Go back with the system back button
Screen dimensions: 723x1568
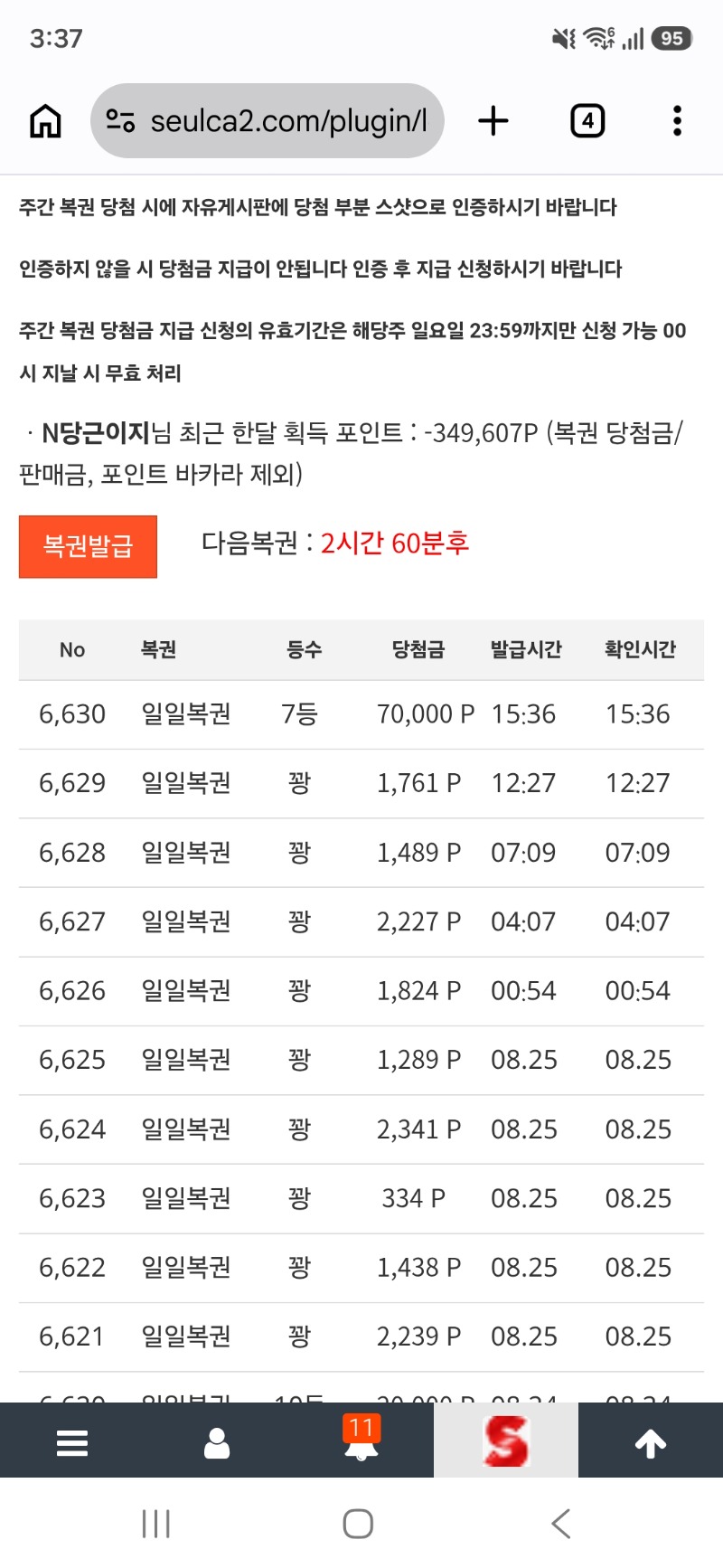pos(561,1524)
